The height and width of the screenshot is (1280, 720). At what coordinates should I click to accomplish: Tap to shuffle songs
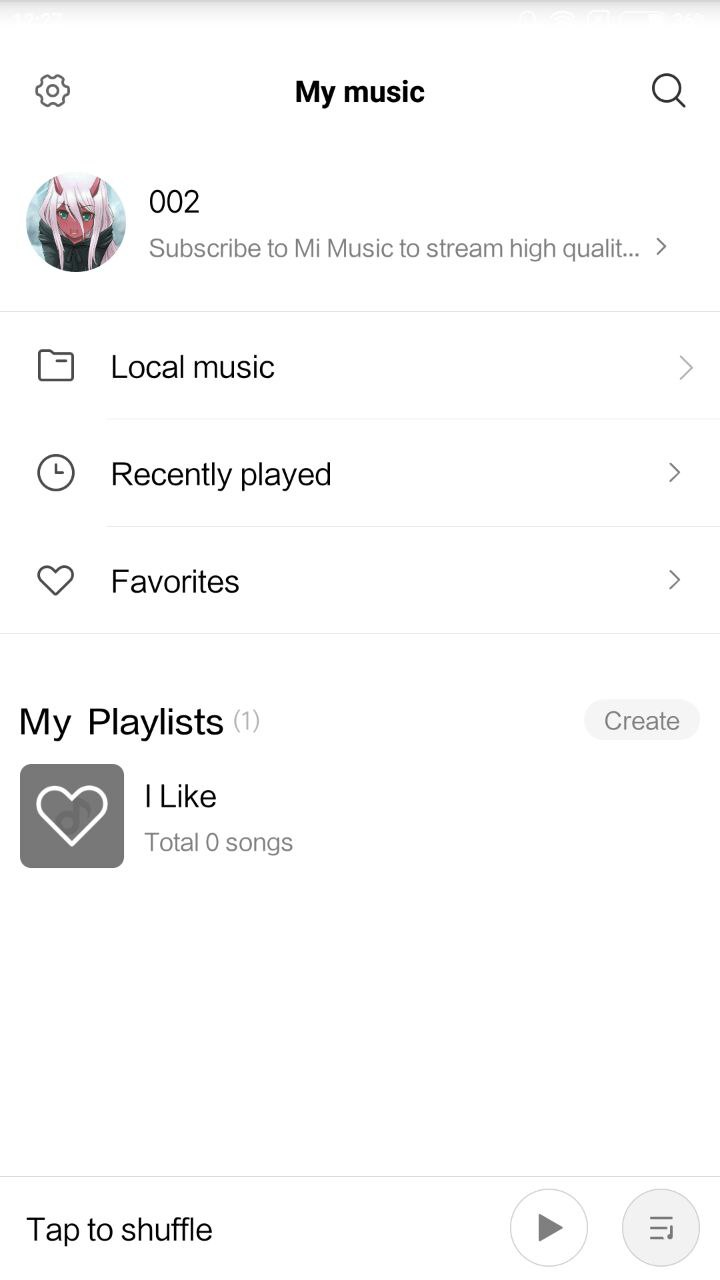119,1229
